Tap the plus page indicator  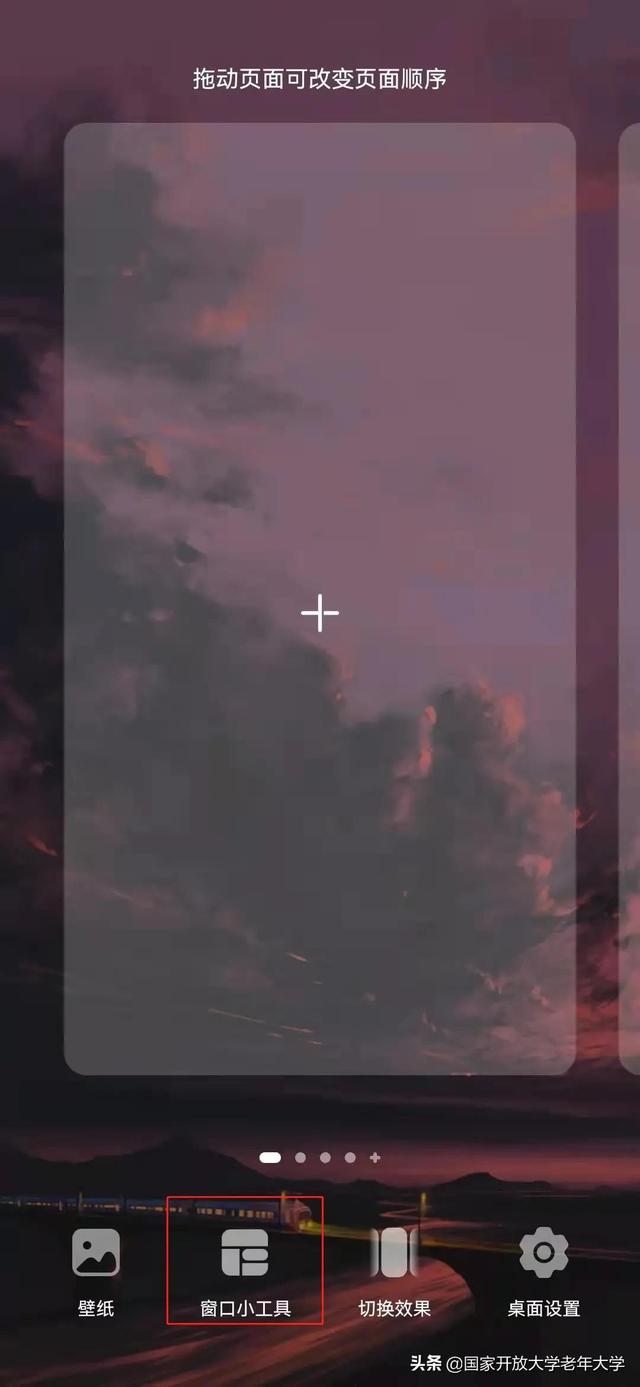click(x=375, y=1158)
